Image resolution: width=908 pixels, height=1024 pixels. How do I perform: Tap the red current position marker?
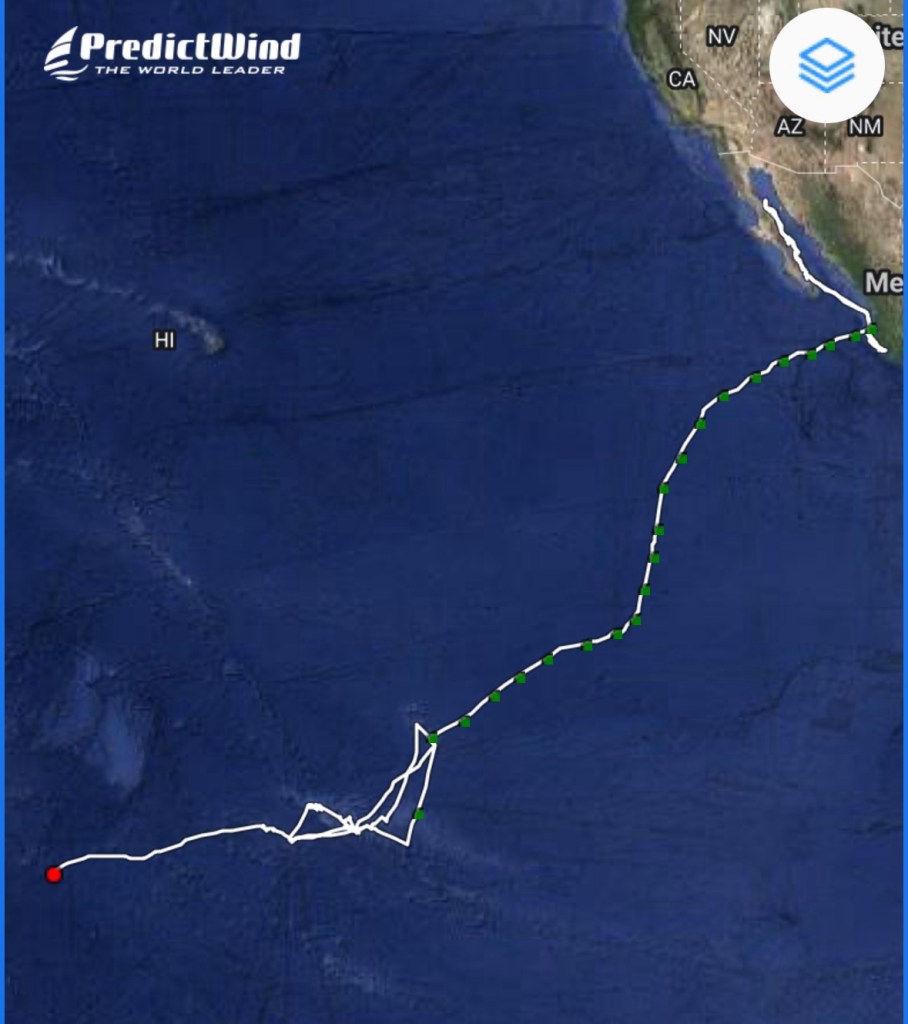click(x=54, y=875)
